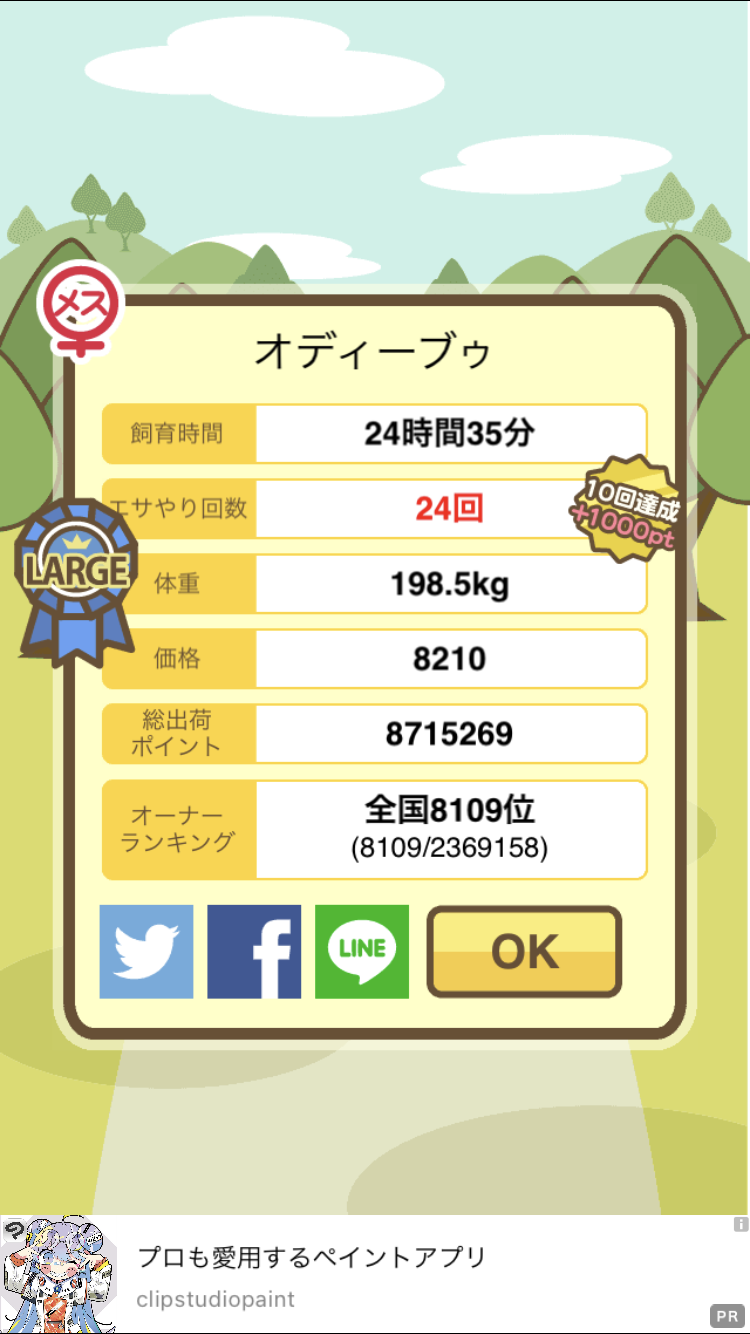Confirm the result with the OK button
Screen dimensions: 750x1334
pyautogui.click(x=524, y=952)
